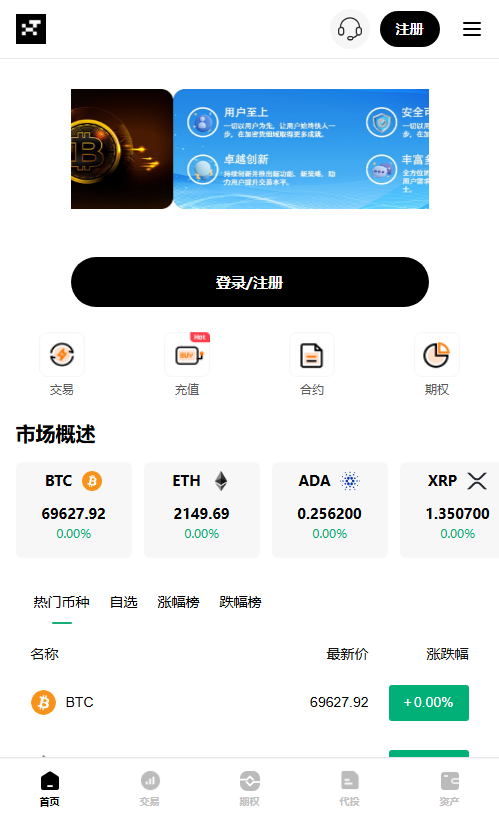Tap the blue 用户至上 banner
This screenshot has width=499, height=818.
301,149
